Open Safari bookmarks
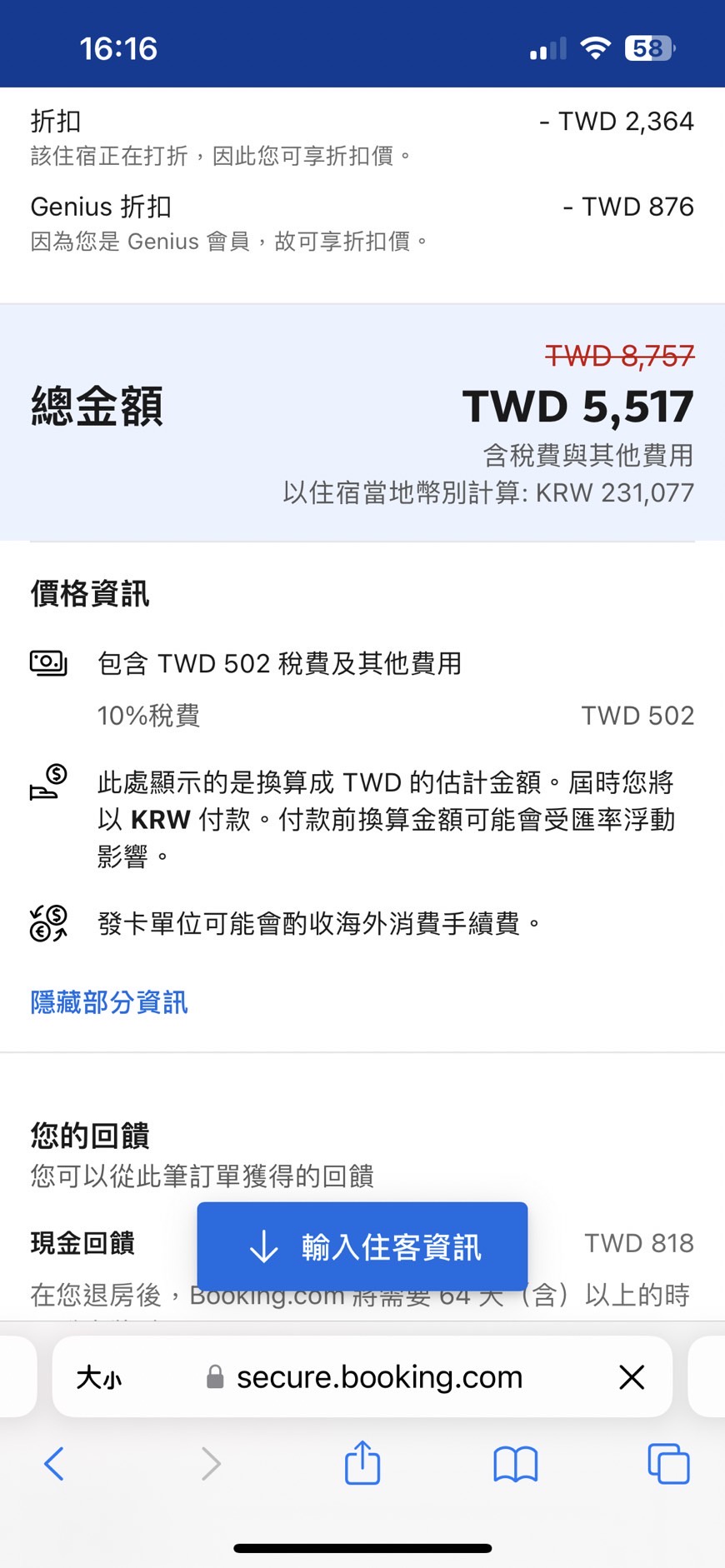Viewport: 725px width, 1568px height. [516, 1464]
